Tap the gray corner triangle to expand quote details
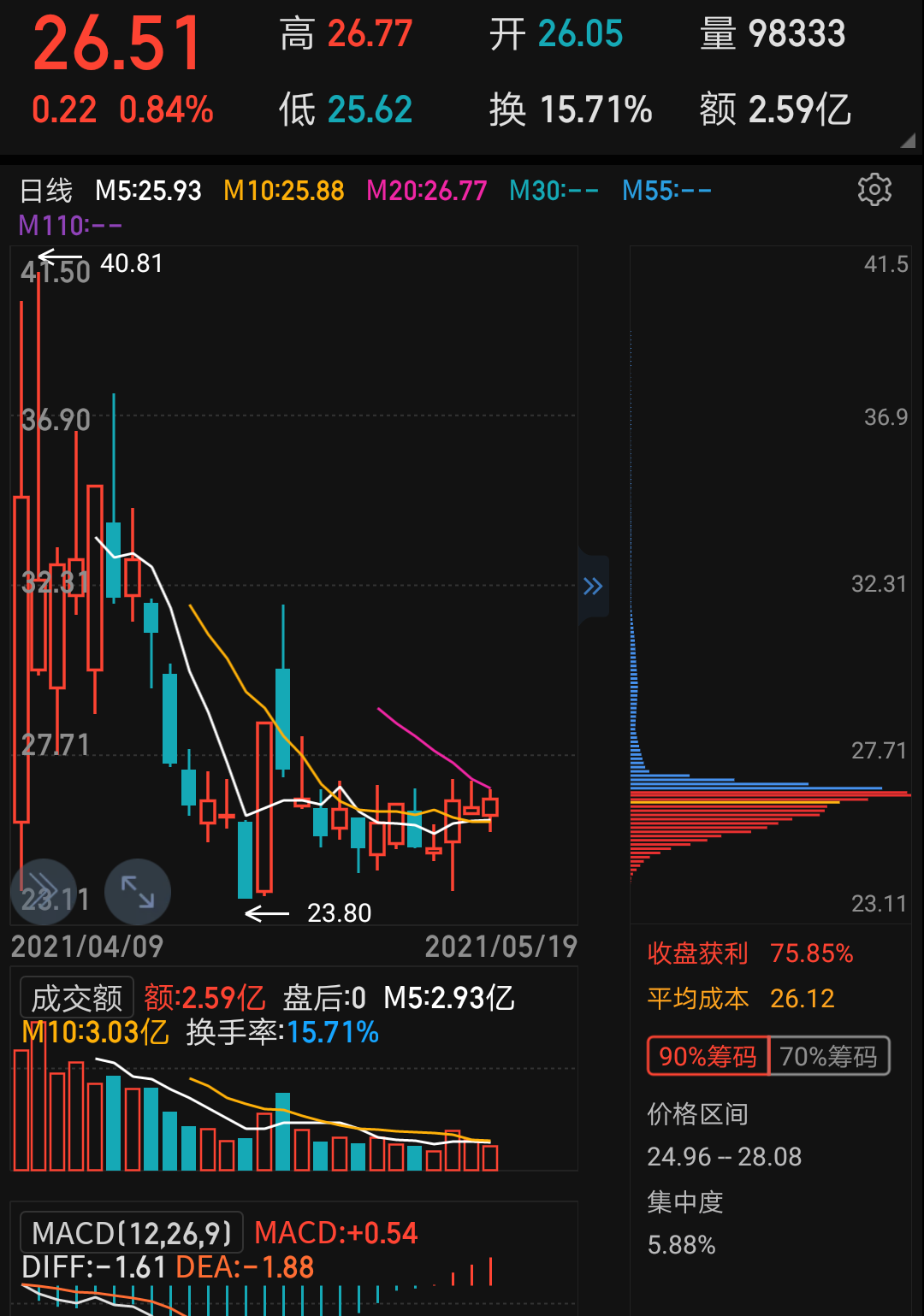 point(907,139)
